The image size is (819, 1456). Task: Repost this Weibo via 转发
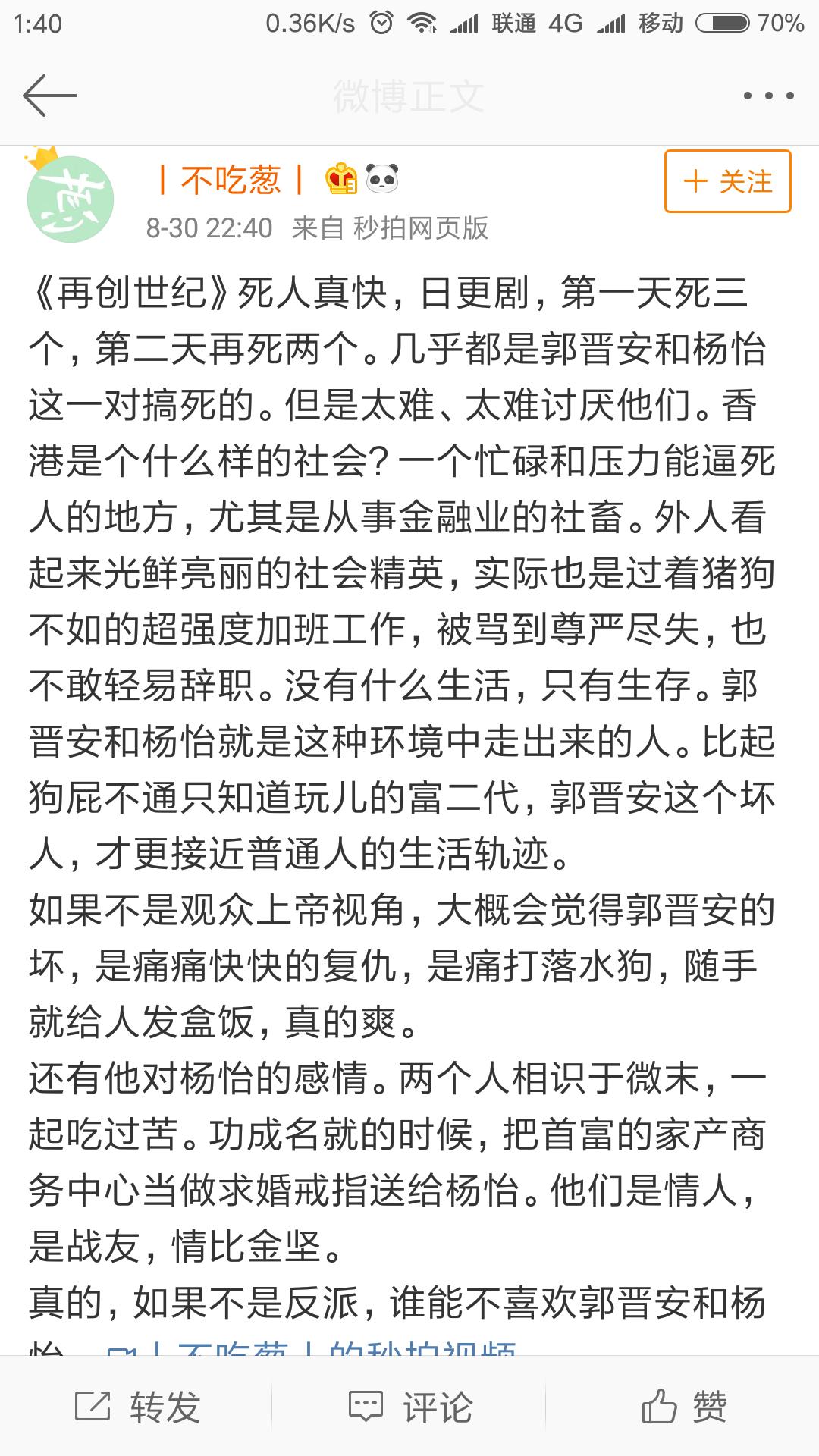(138, 1407)
